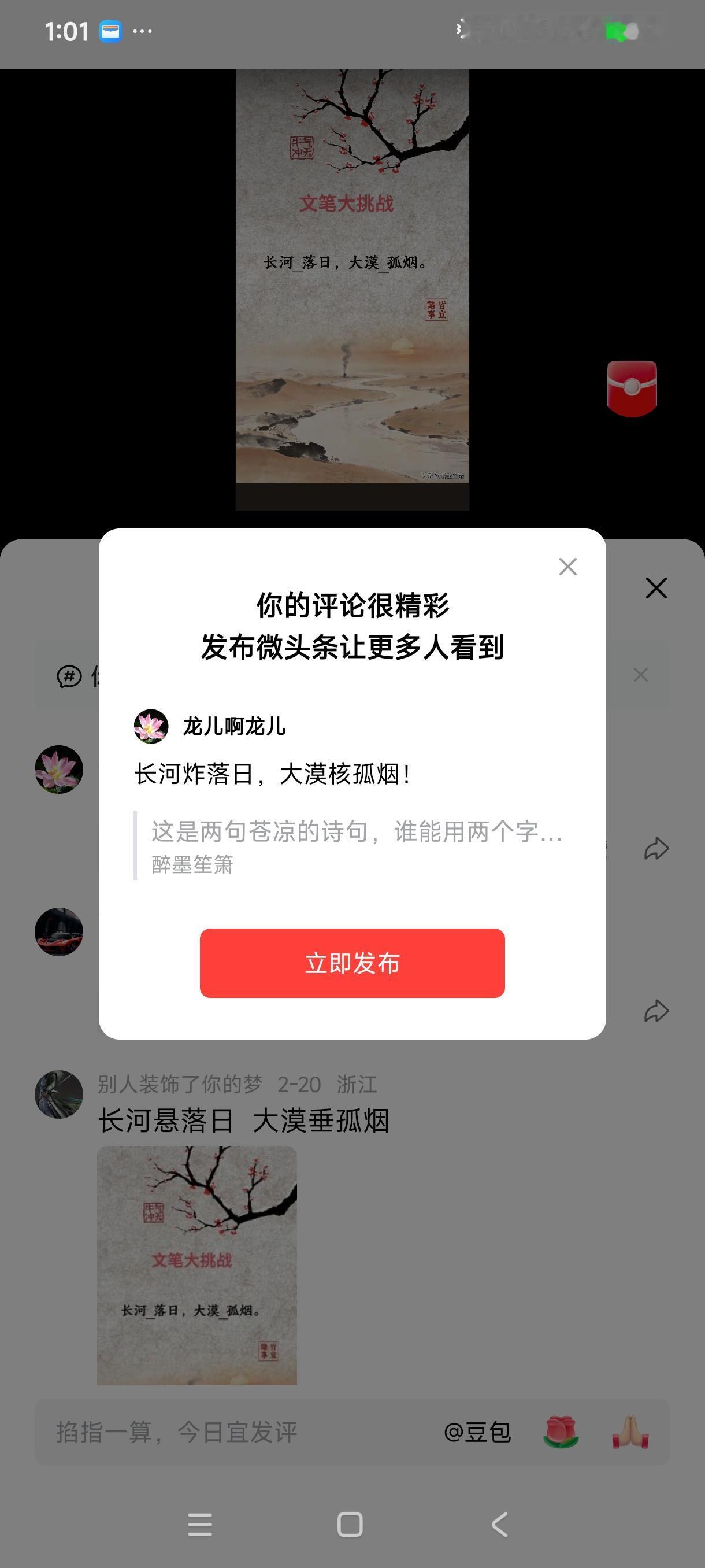The image size is (705, 1568).
Task: Close the 你的评论很精彩 popup
Action: (567, 567)
